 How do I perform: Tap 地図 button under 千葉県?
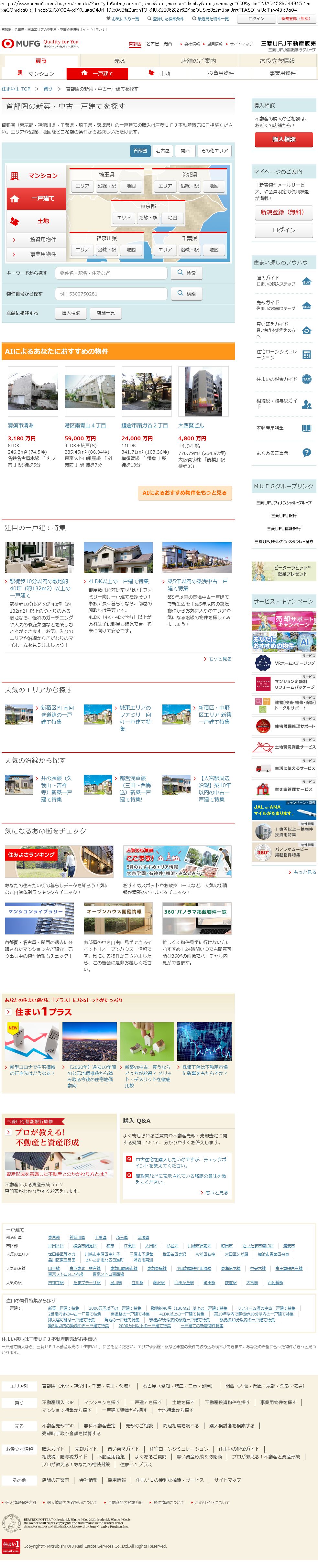coord(214,250)
